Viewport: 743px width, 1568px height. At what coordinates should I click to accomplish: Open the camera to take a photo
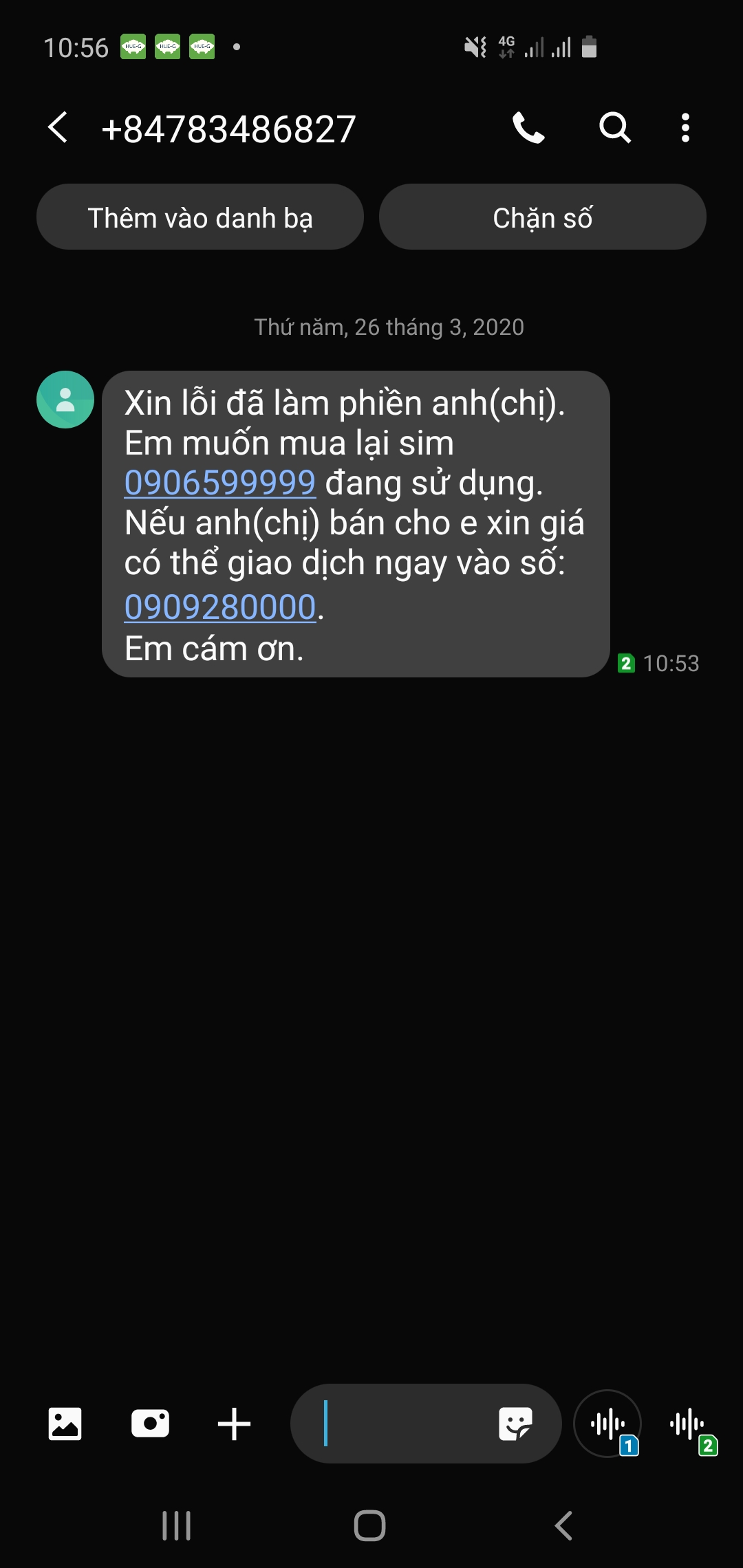click(x=150, y=1424)
